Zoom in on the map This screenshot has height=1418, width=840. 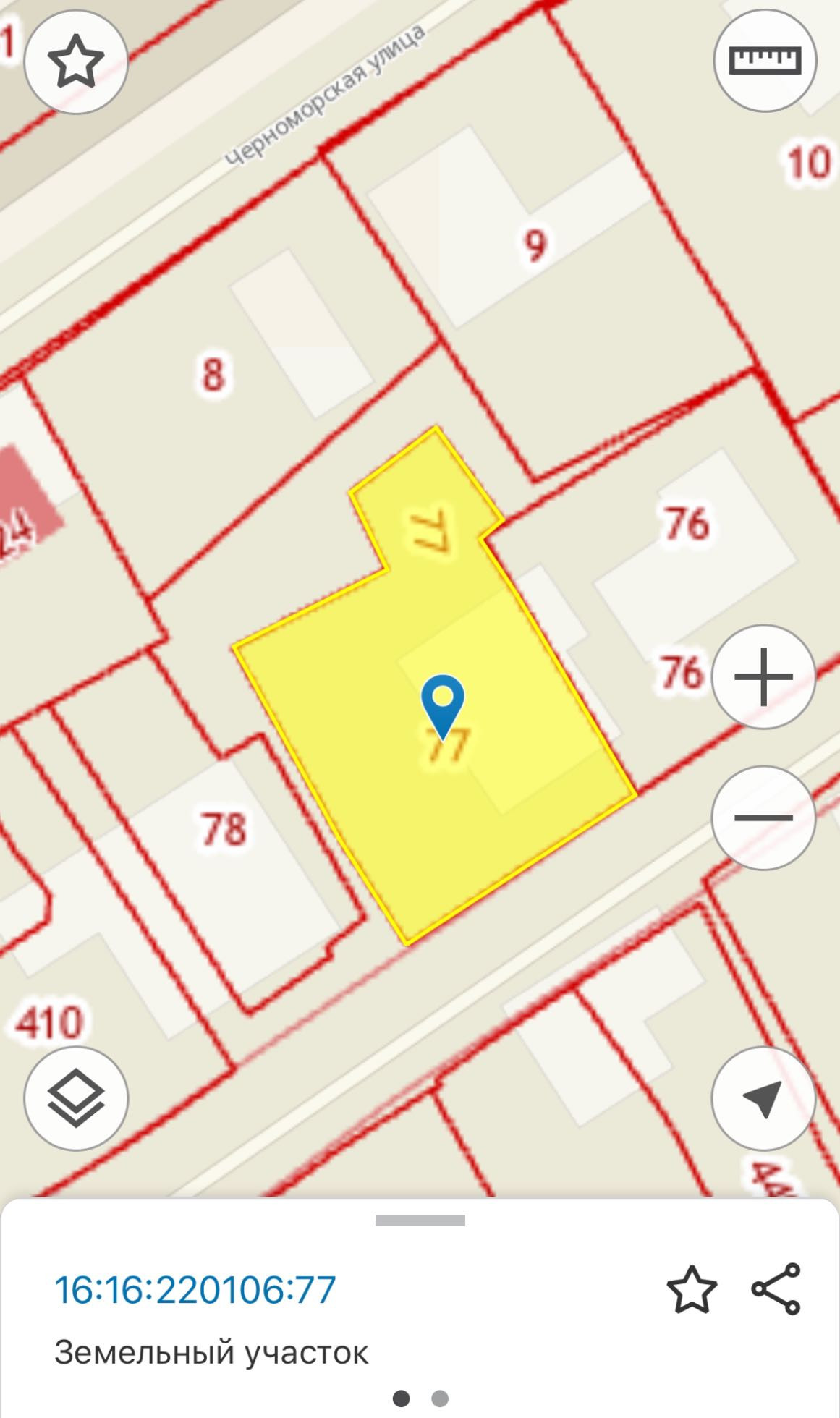[763, 676]
